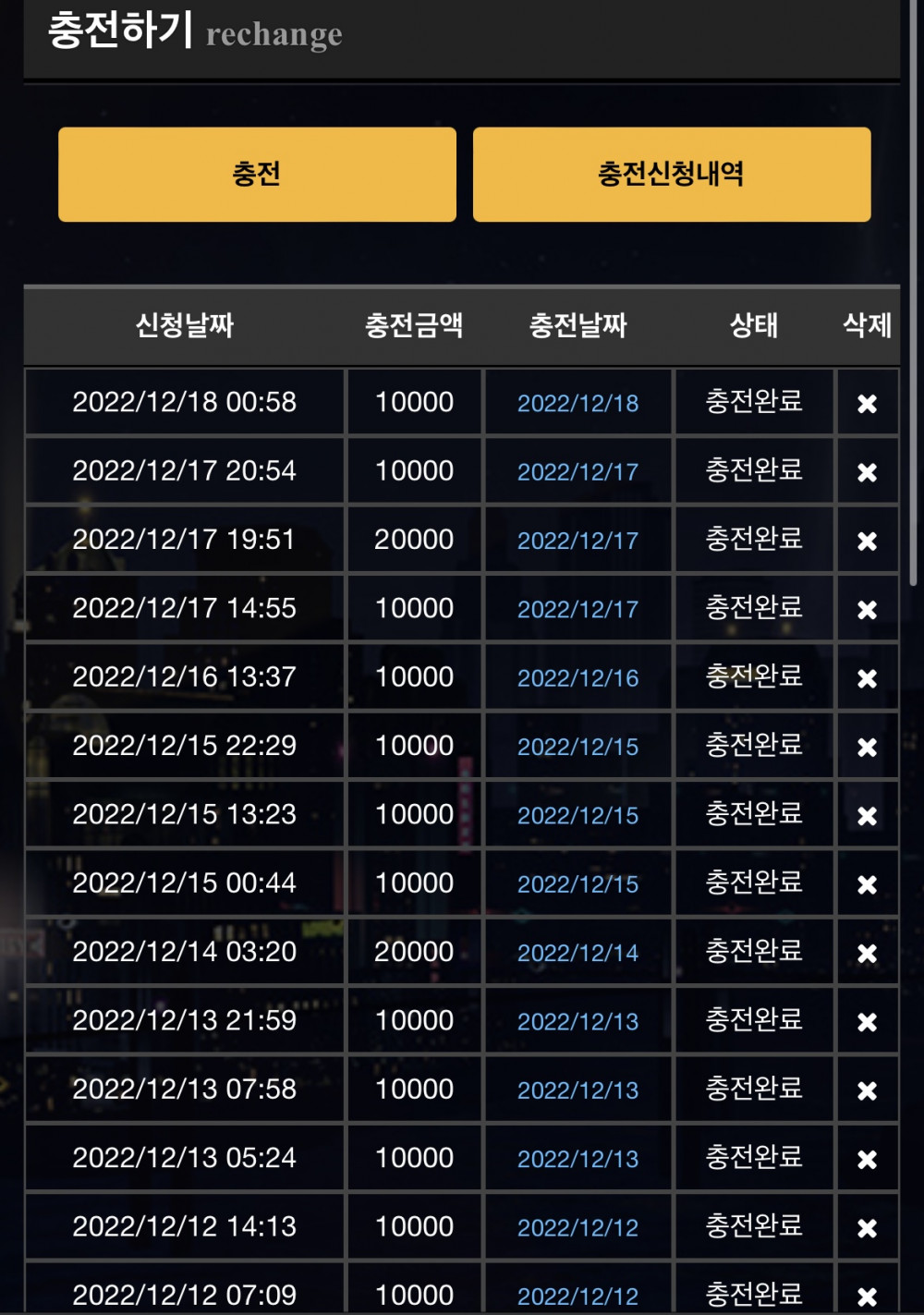Delete the 2022/12/15 00:44 entry
924x1315 pixels.
click(x=867, y=884)
